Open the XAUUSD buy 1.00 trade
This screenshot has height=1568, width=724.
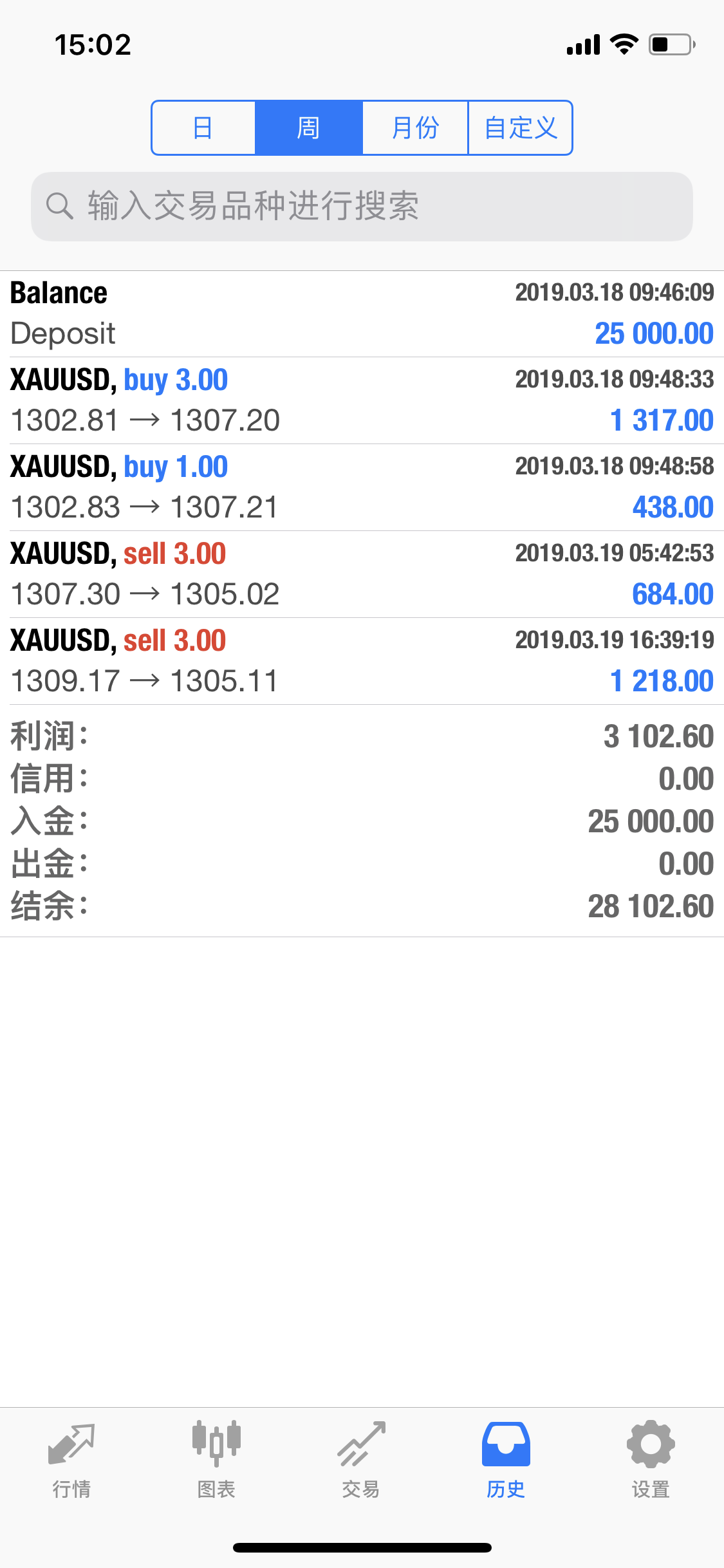(362, 487)
